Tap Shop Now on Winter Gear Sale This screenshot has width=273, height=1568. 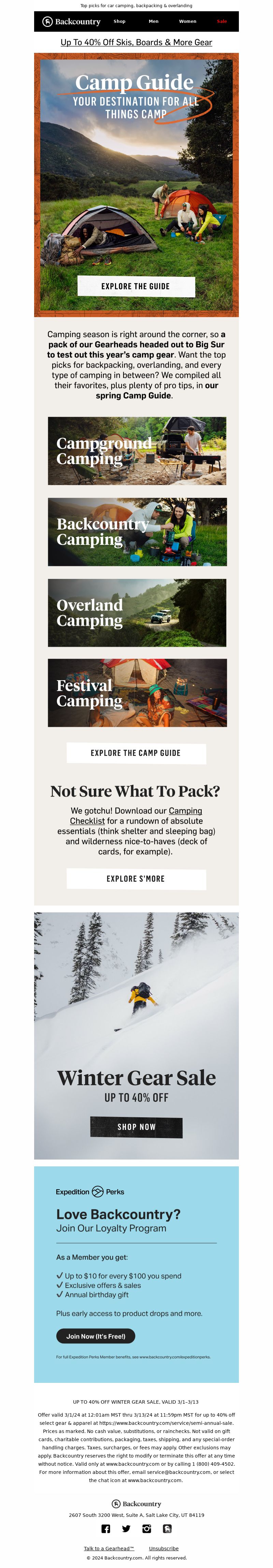tap(136, 1127)
